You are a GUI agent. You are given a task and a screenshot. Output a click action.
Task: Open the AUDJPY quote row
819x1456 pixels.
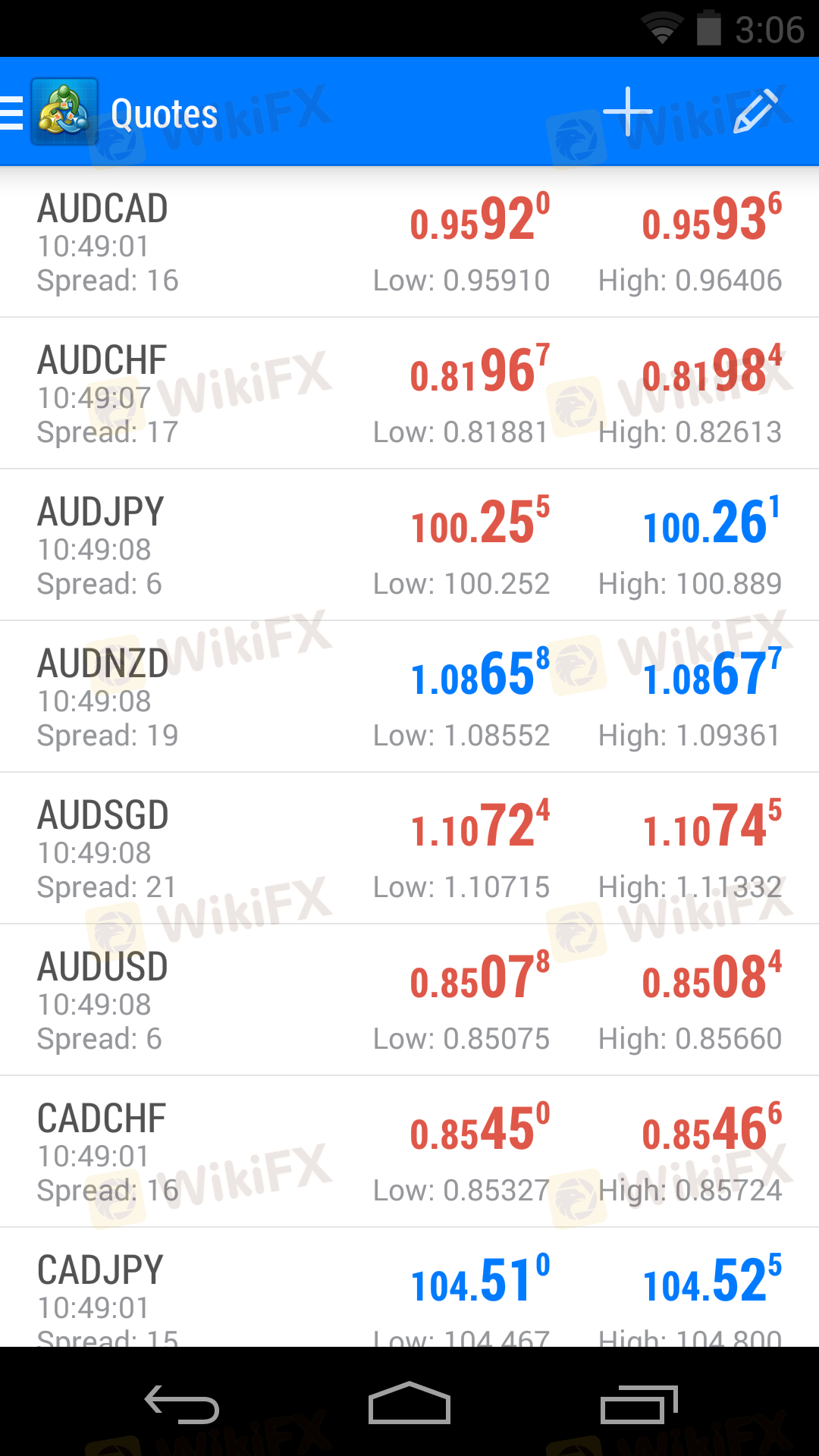click(409, 545)
